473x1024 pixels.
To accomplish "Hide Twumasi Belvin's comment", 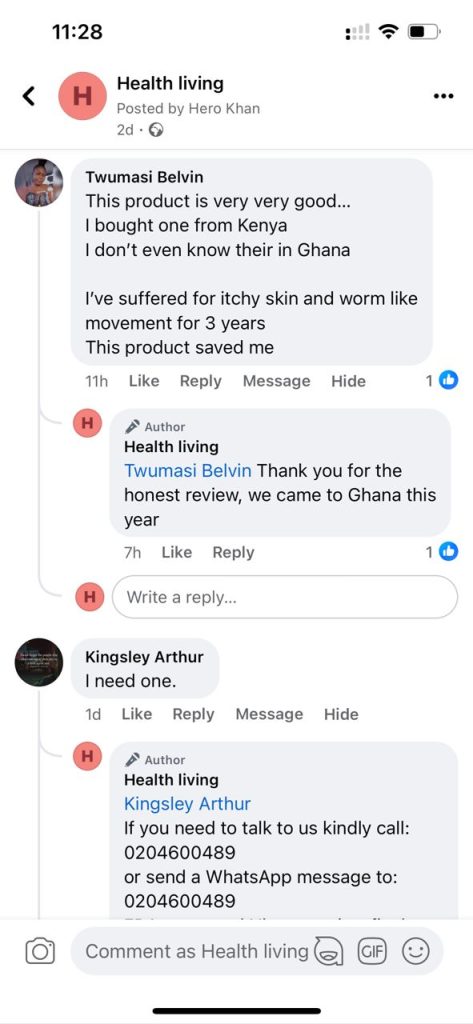I will 348,381.
